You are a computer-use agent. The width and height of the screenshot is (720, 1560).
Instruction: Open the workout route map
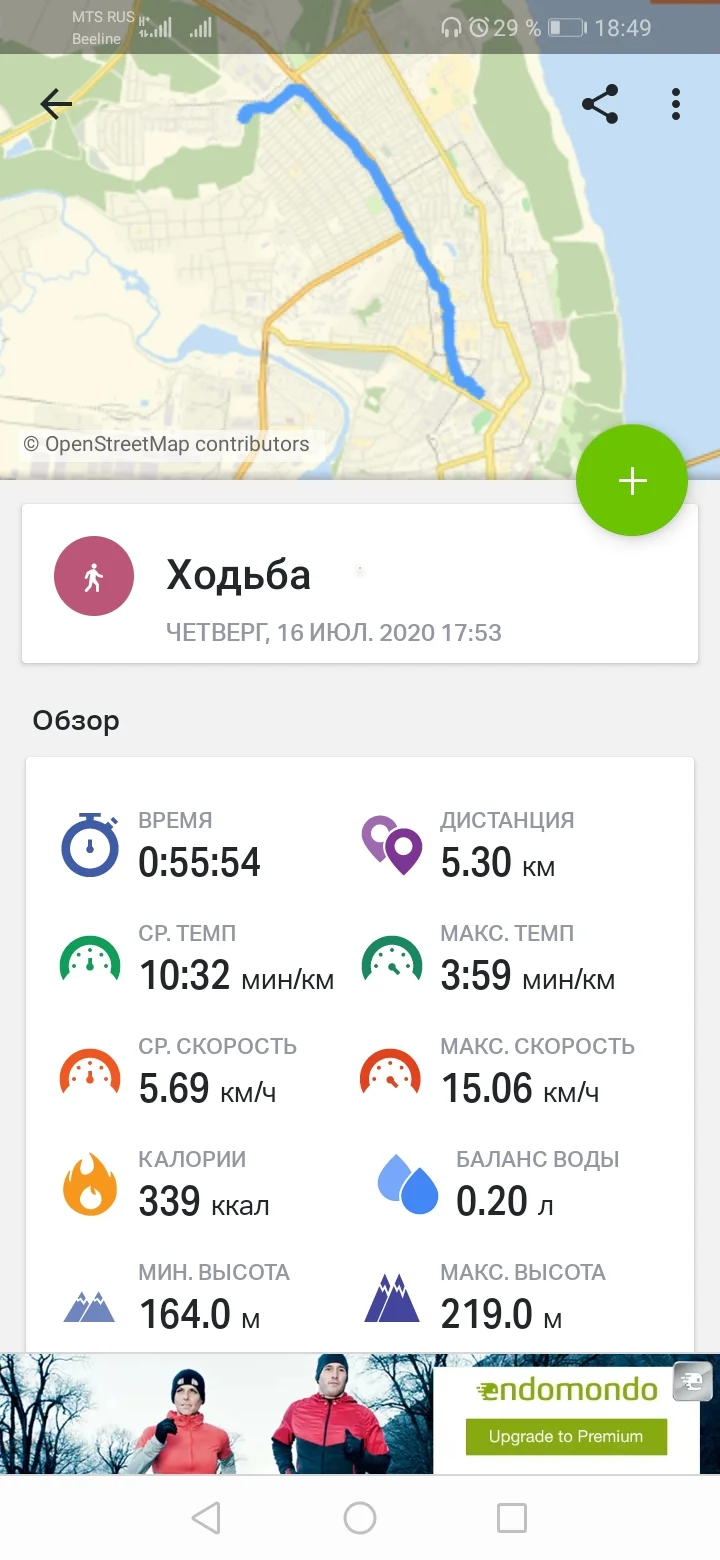point(300,280)
